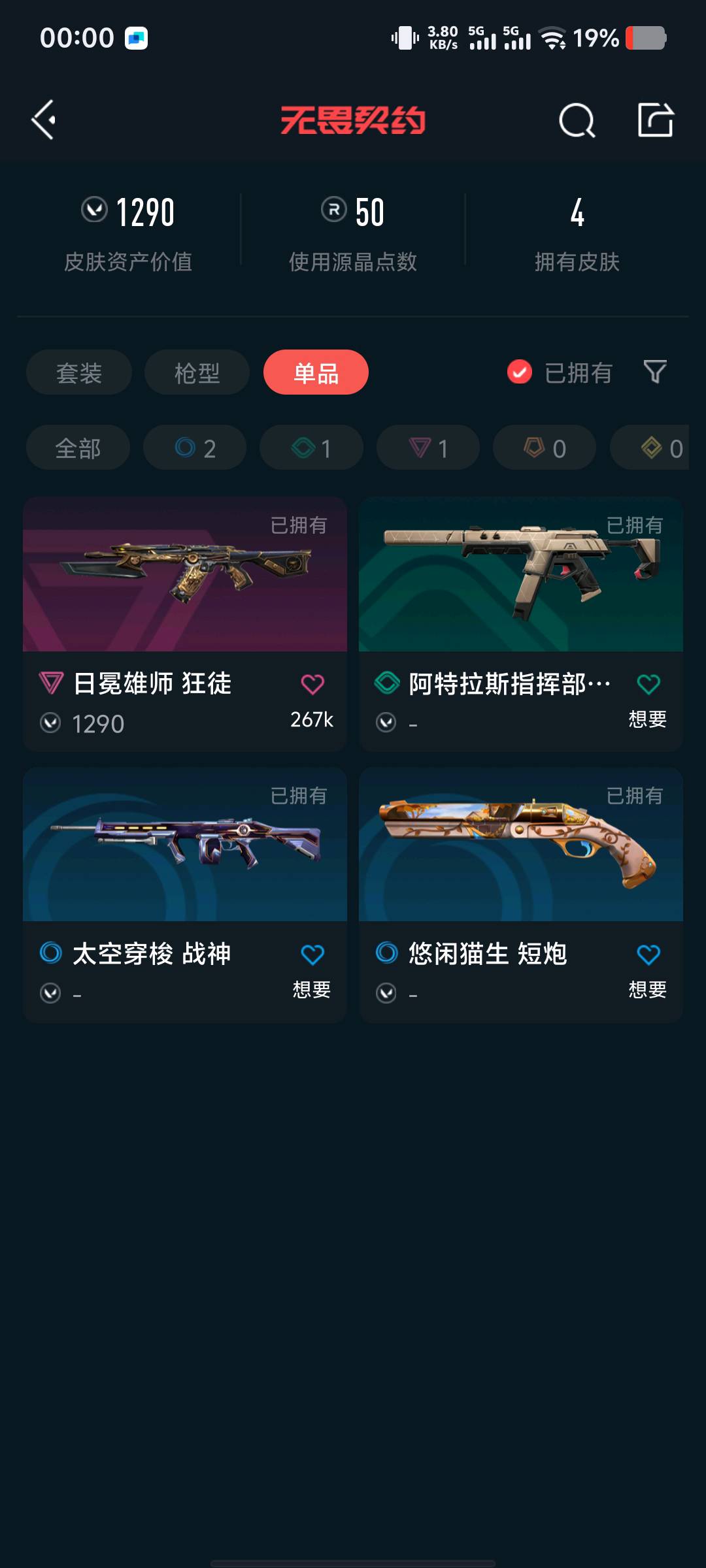The height and width of the screenshot is (1568, 706).
Task: Open the 太空穿梭 战神 skin card
Action: pyautogui.click(x=185, y=845)
